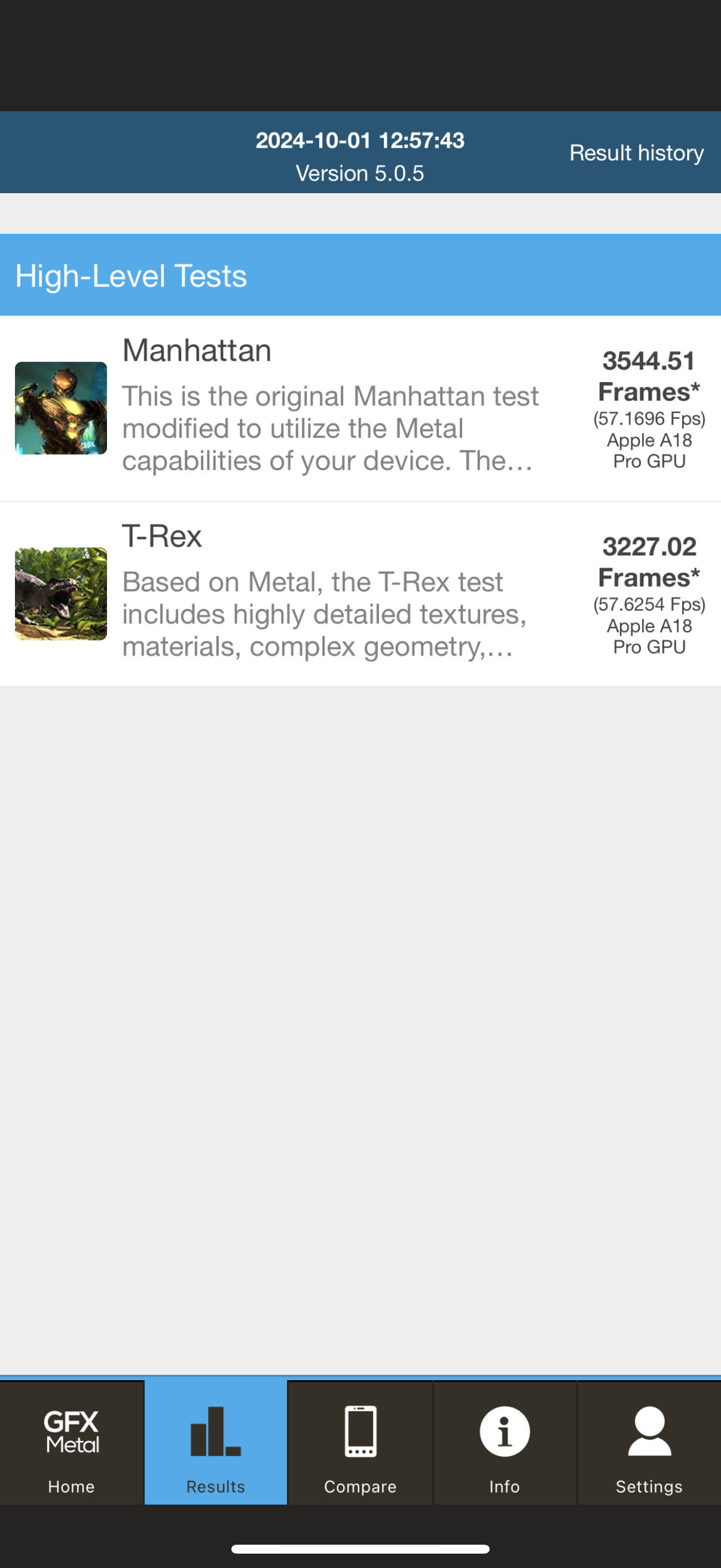Open the Manhattan test result
Image resolution: width=721 pixels, height=1568 pixels.
pyautogui.click(x=360, y=408)
